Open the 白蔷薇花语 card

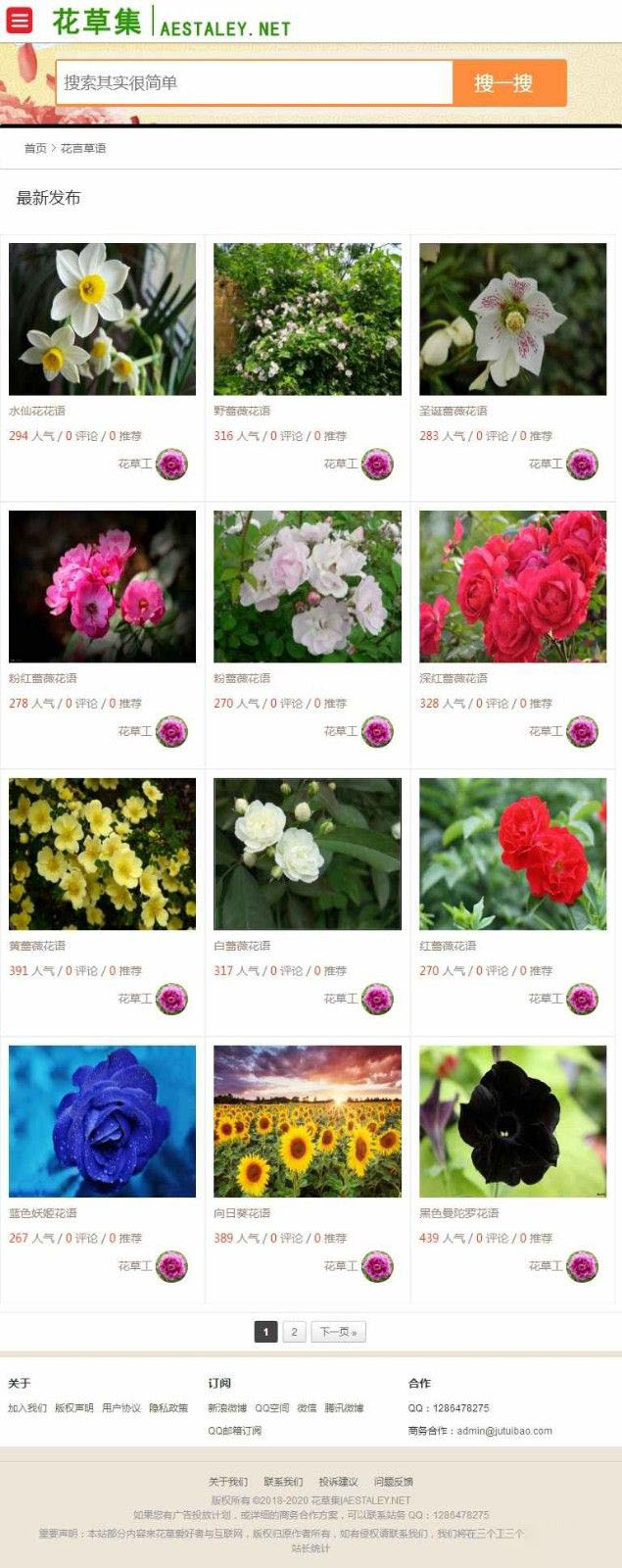coord(307,854)
